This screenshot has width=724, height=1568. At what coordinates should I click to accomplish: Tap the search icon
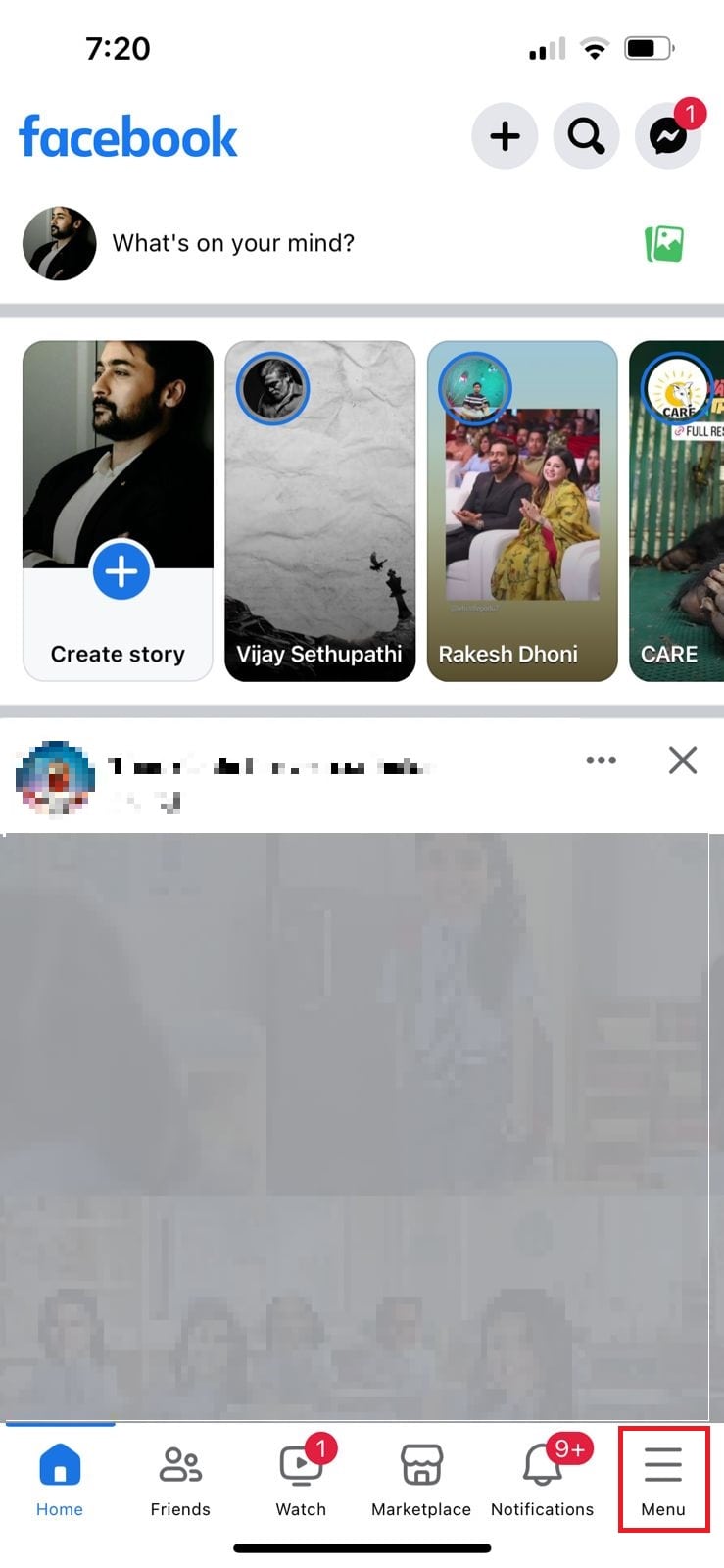tap(586, 136)
